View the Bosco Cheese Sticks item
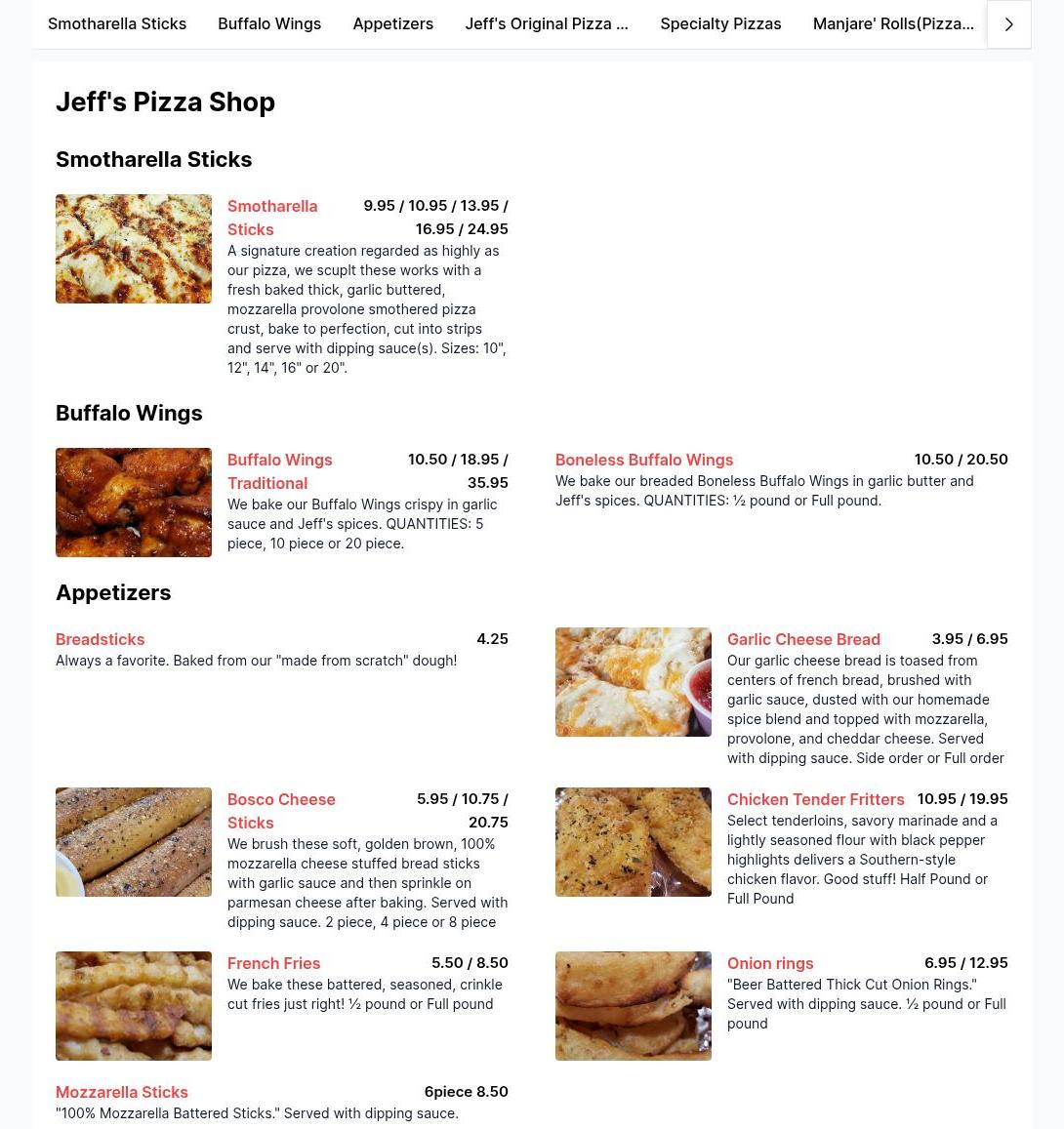 281,810
